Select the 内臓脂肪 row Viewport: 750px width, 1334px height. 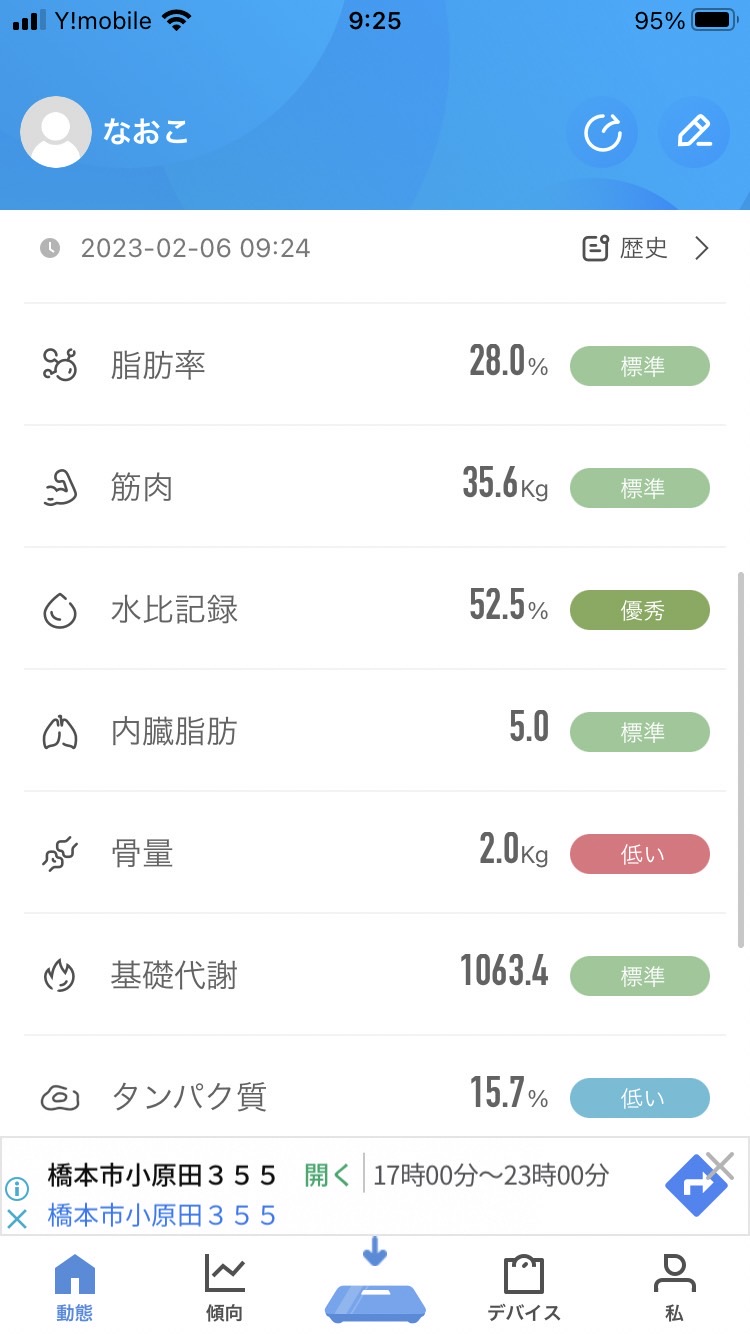point(375,731)
